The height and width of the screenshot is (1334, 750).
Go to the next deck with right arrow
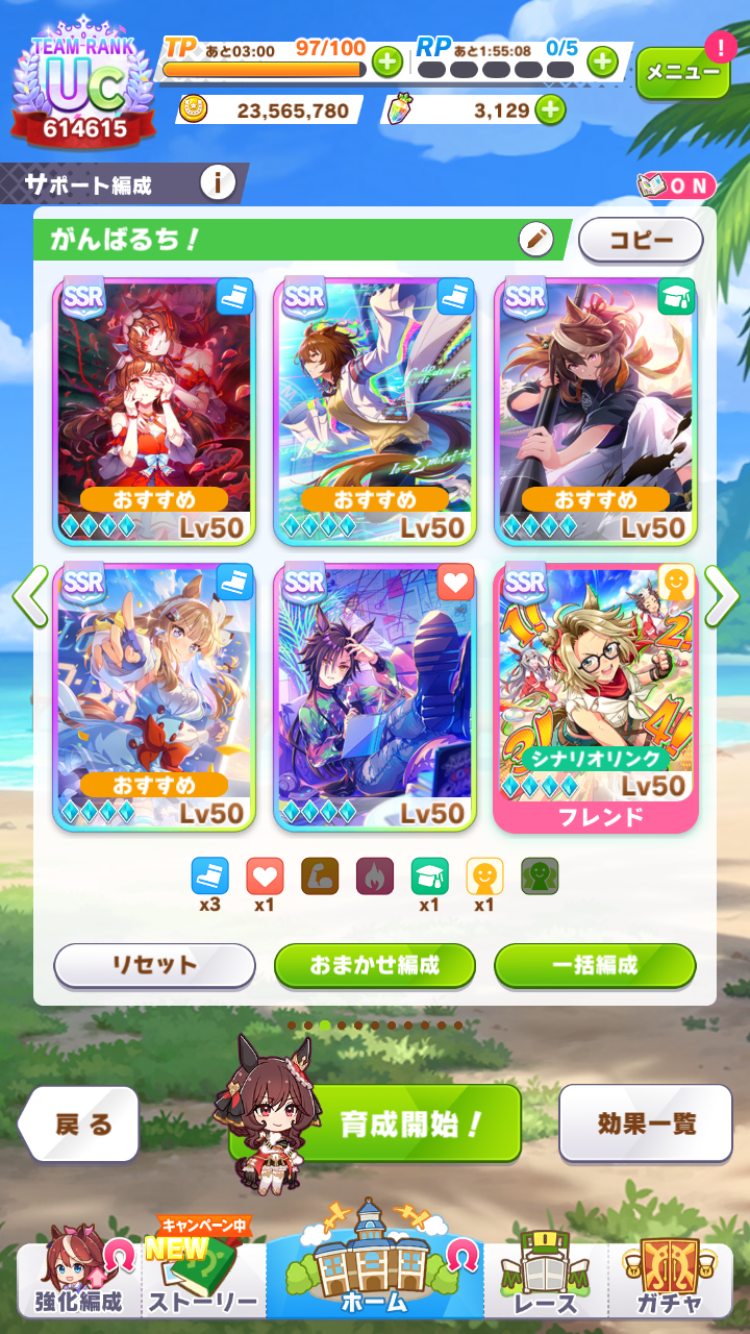click(x=722, y=596)
